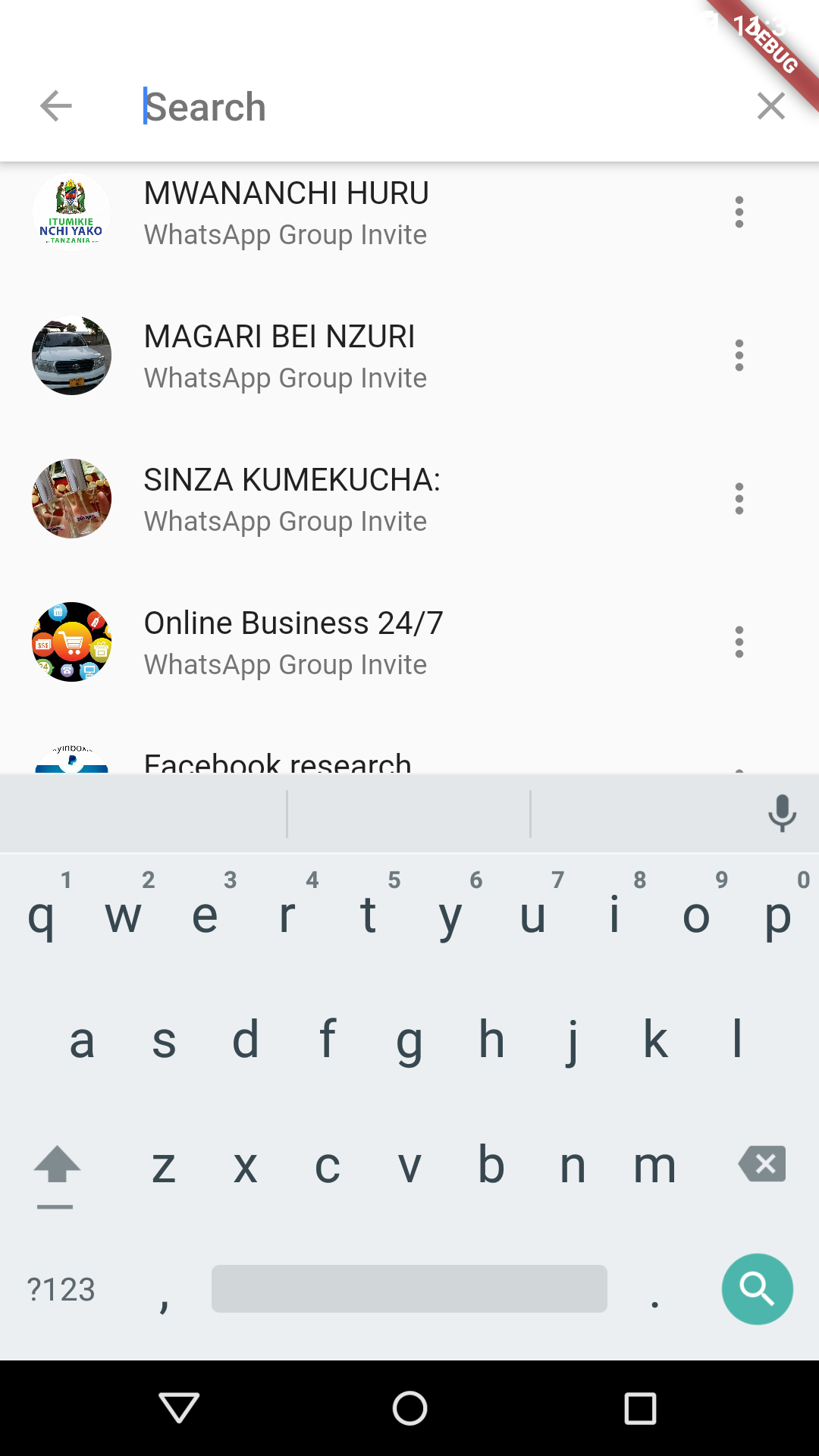
Task: Go back using the arrow icon
Action: [x=56, y=106]
